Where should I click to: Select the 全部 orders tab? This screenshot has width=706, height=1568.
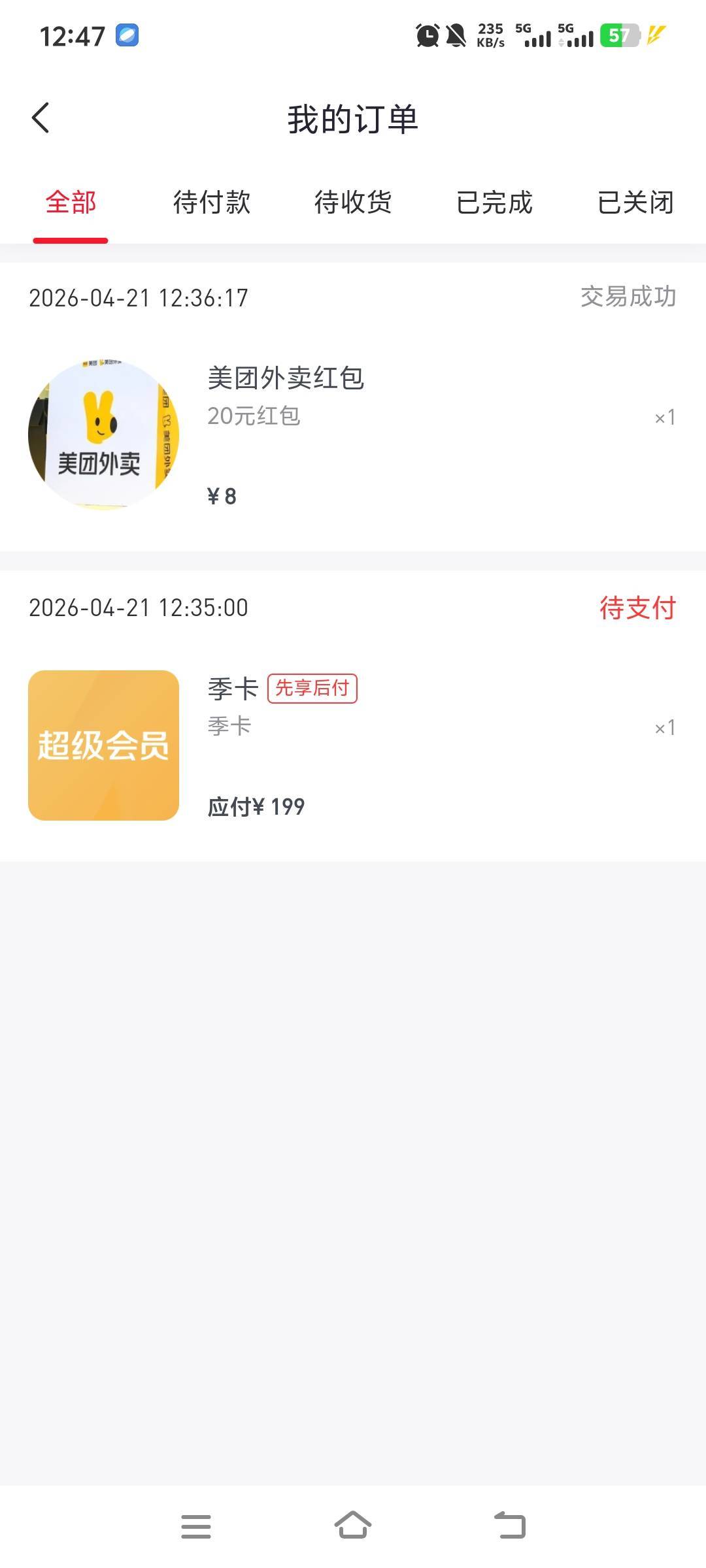(x=71, y=203)
